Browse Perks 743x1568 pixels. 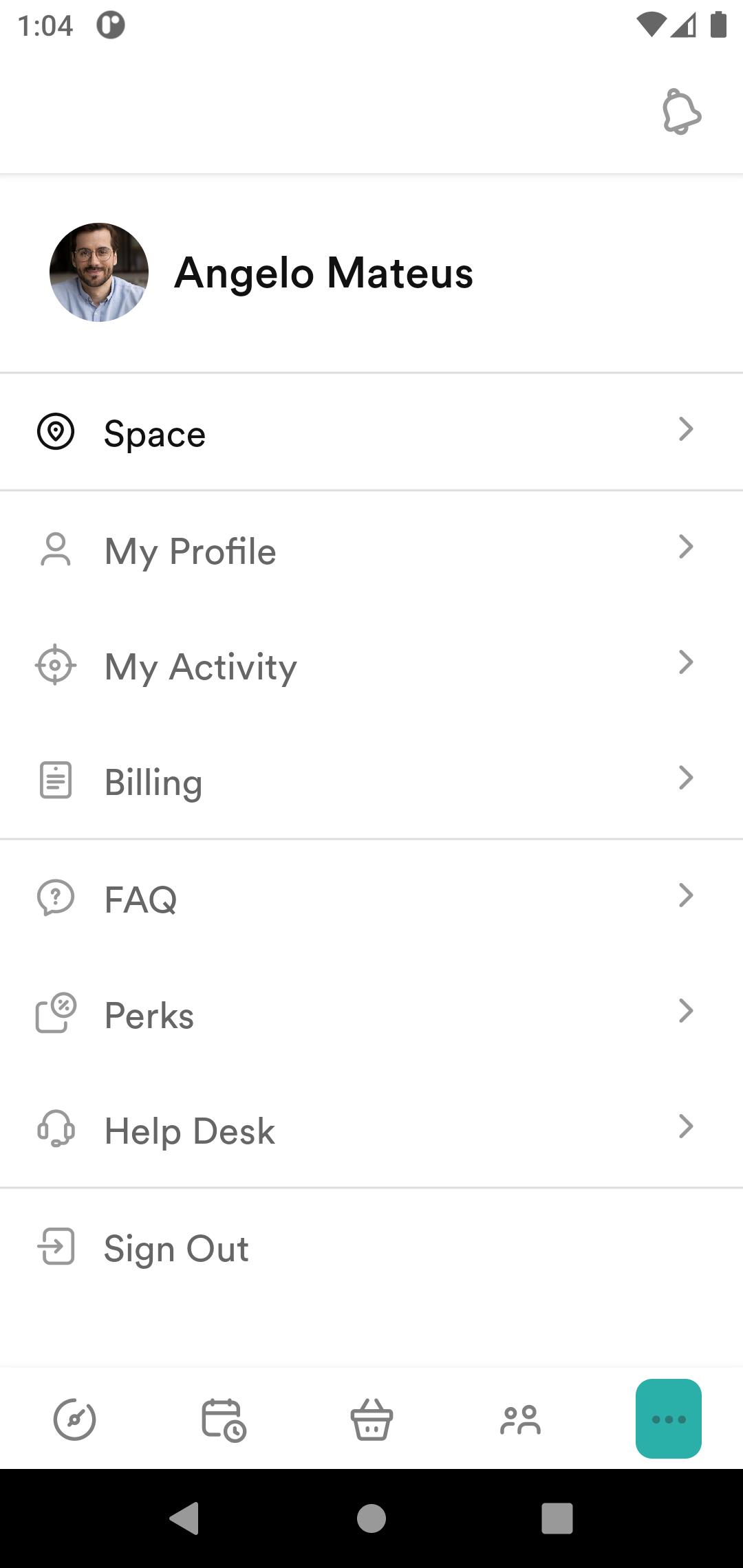coord(371,1014)
